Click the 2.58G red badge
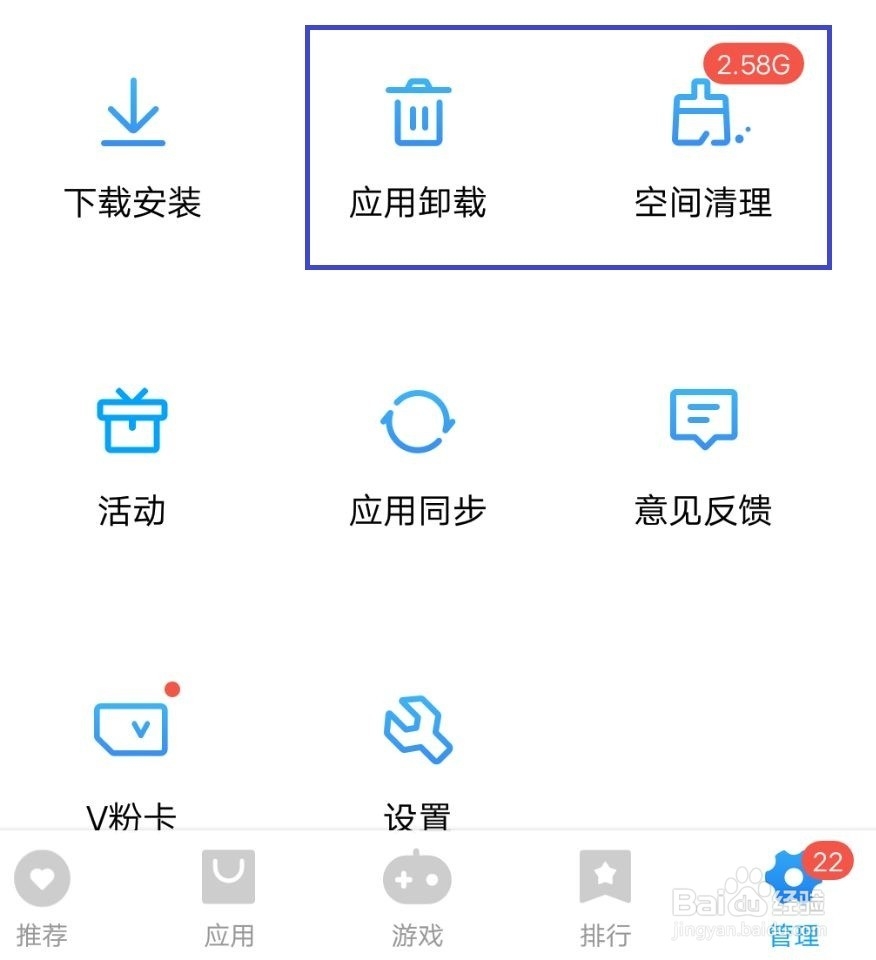This screenshot has height=960, width=876. 754,62
